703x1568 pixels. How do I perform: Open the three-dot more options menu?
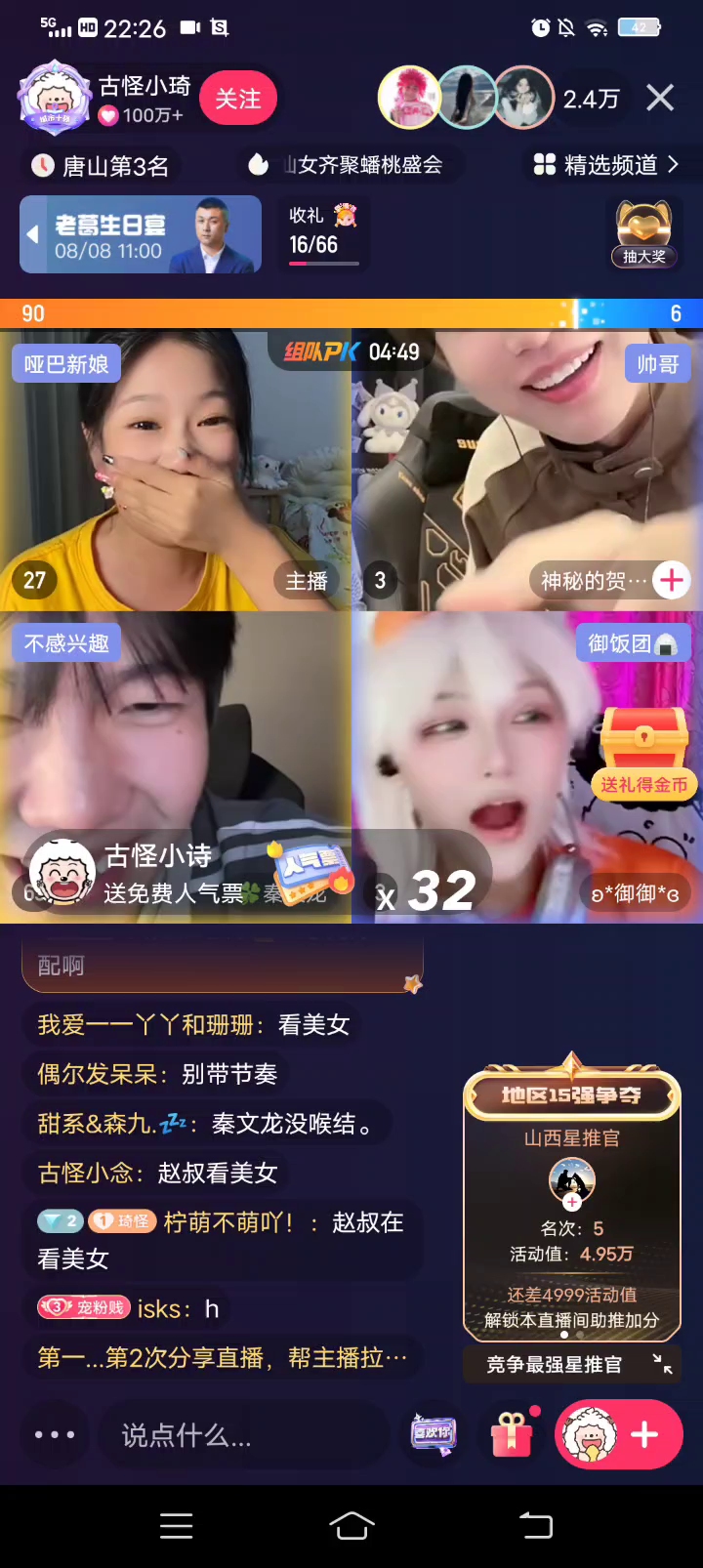coord(55,1434)
